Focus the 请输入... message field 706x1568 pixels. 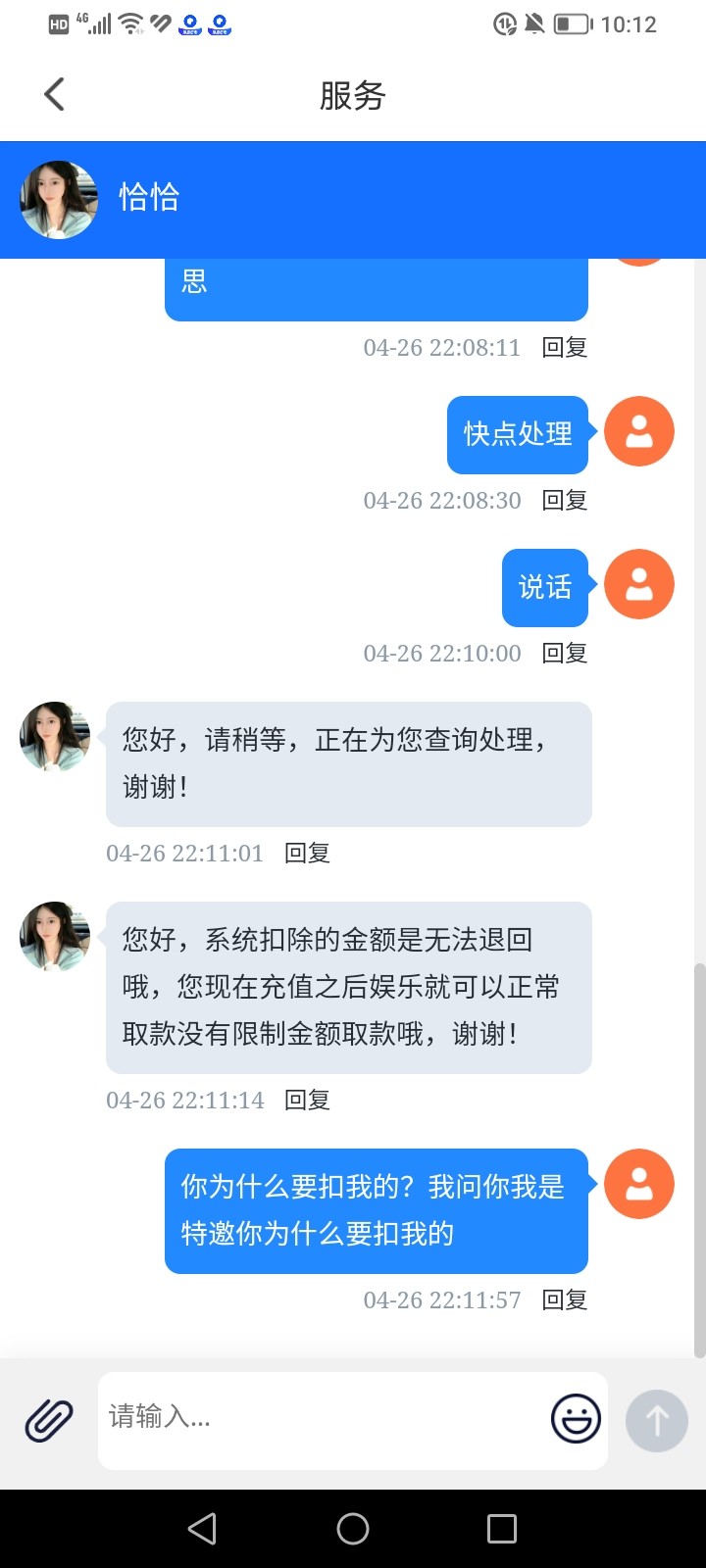324,1418
